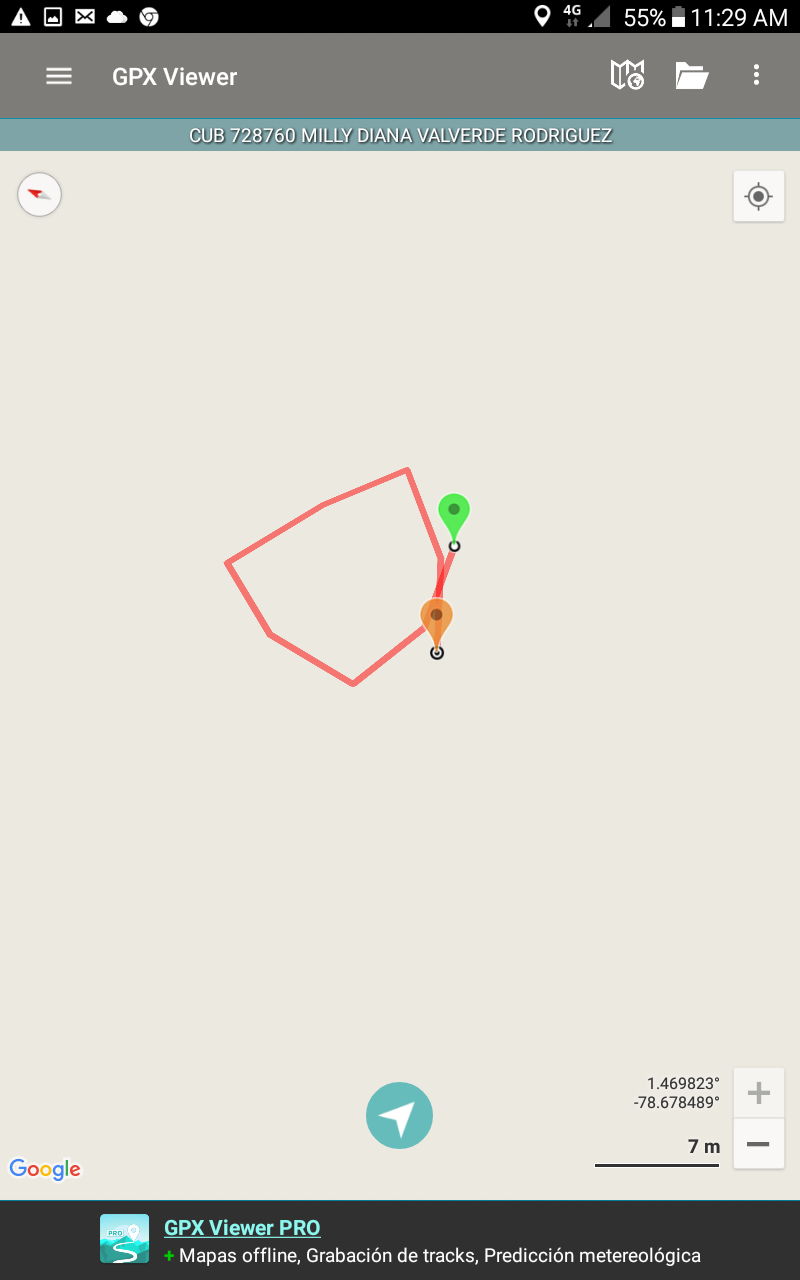Image resolution: width=800 pixels, height=1280 pixels.
Task: Center map on my location
Action: pos(758,196)
